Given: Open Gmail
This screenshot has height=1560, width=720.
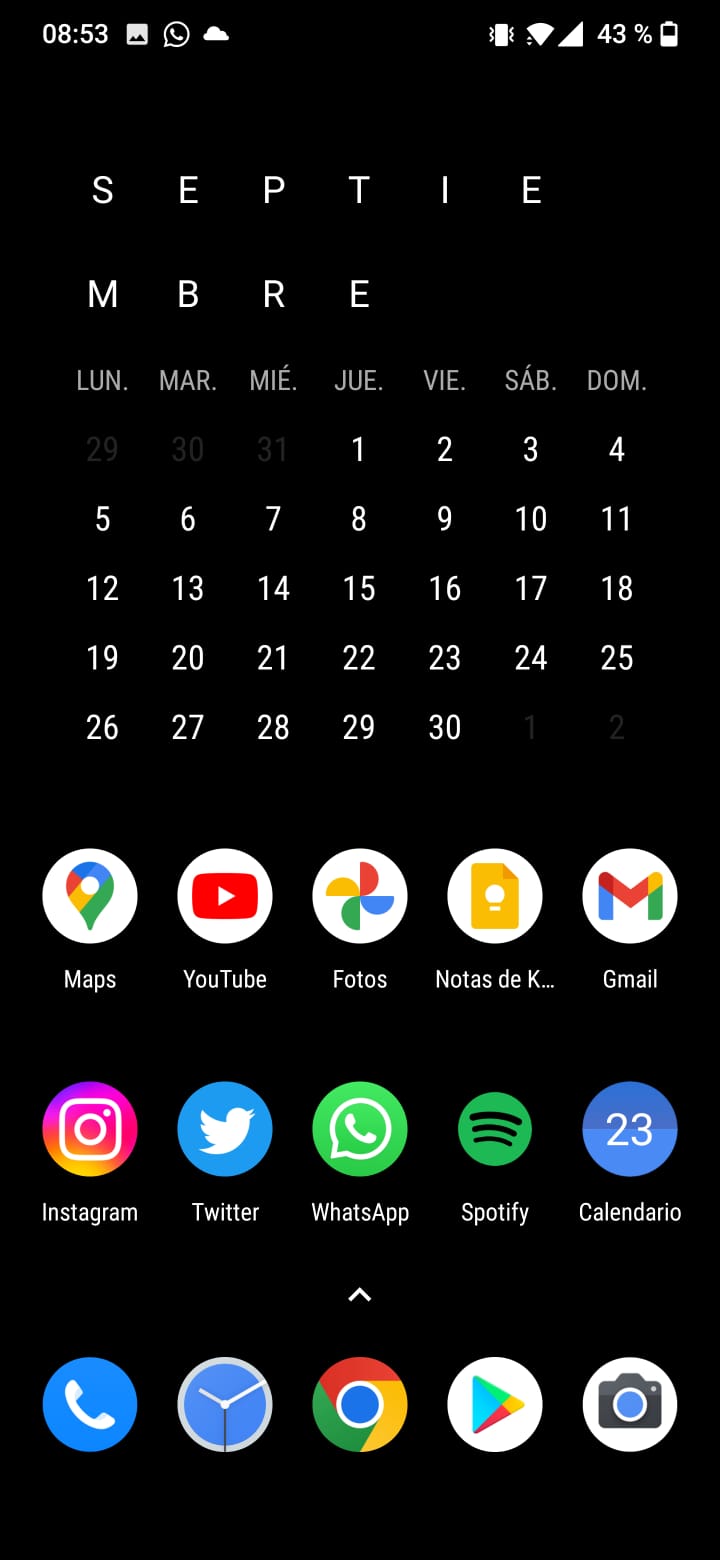Looking at the screenshot, I should click(x=630, y=896).
